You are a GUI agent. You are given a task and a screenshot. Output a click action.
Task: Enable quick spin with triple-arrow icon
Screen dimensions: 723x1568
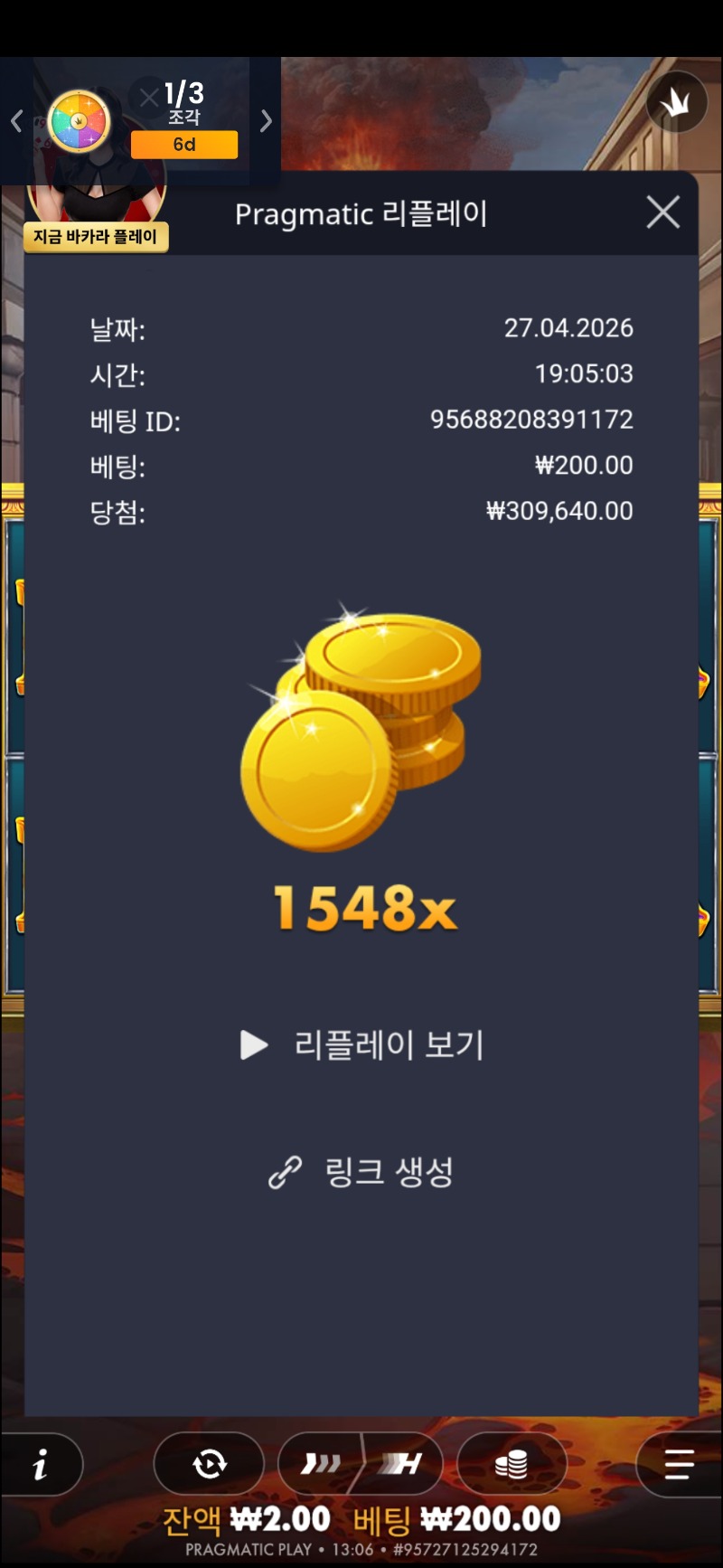pos(322,1464)
